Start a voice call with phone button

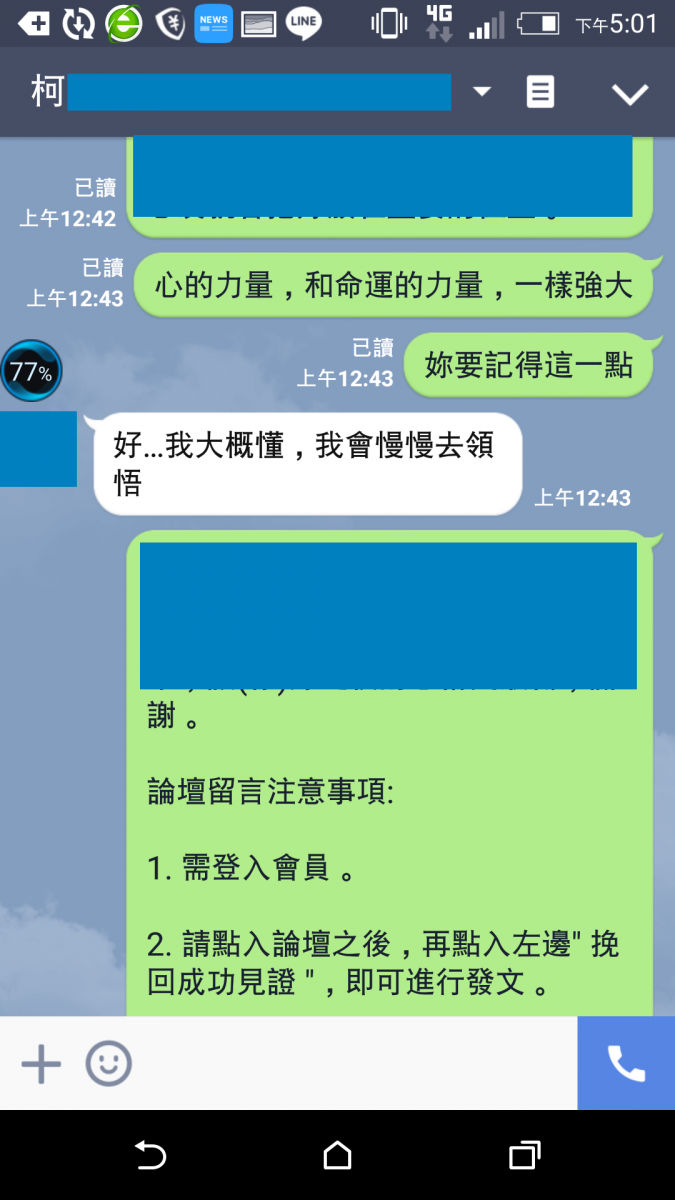[x=626, y=1064]
